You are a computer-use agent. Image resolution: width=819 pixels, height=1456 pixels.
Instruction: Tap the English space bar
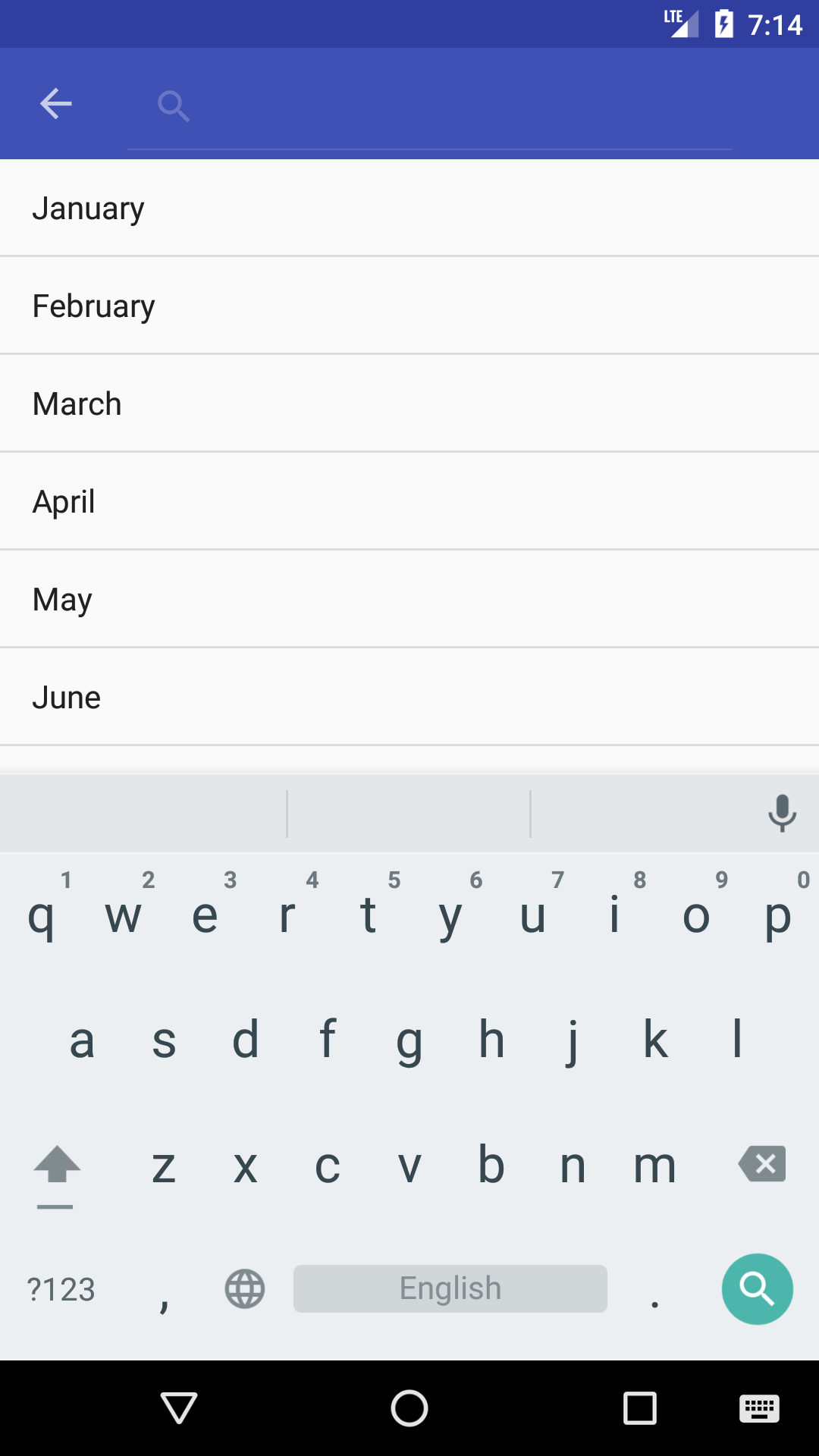click(450, 1288)
